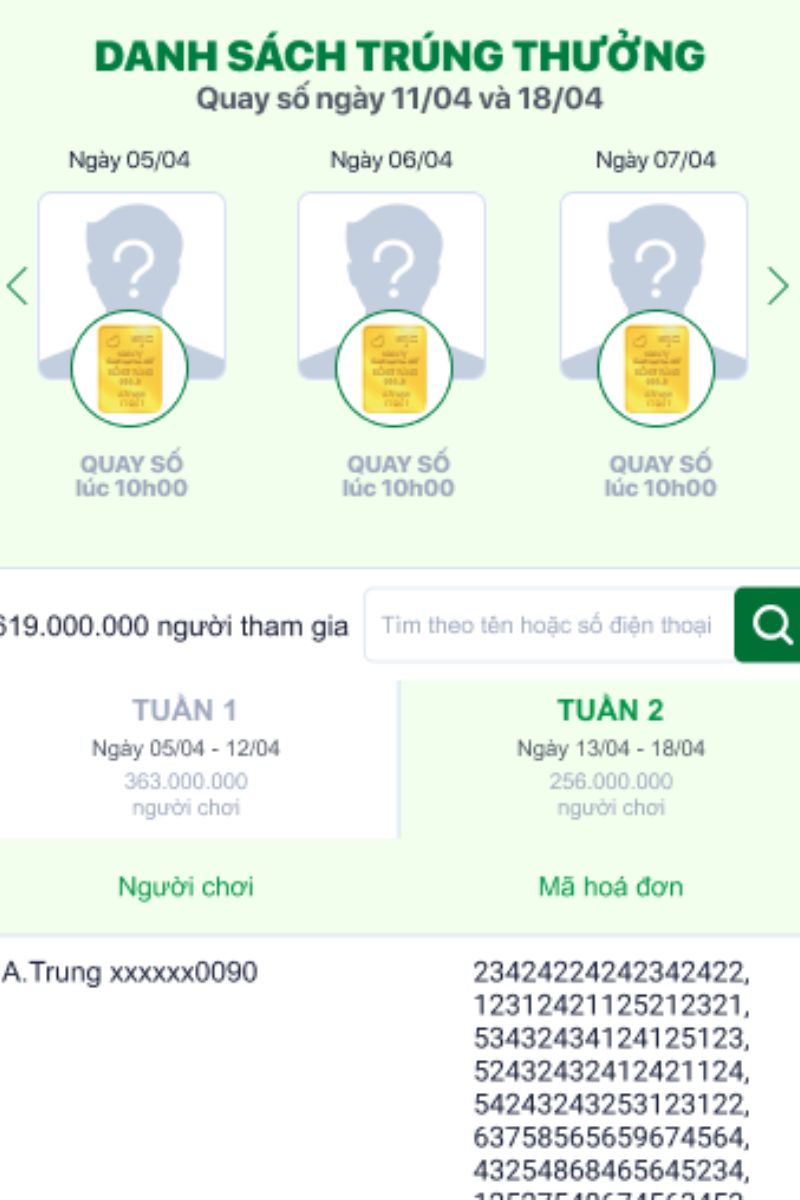Tap the green search magnifier button

(768, 626)
